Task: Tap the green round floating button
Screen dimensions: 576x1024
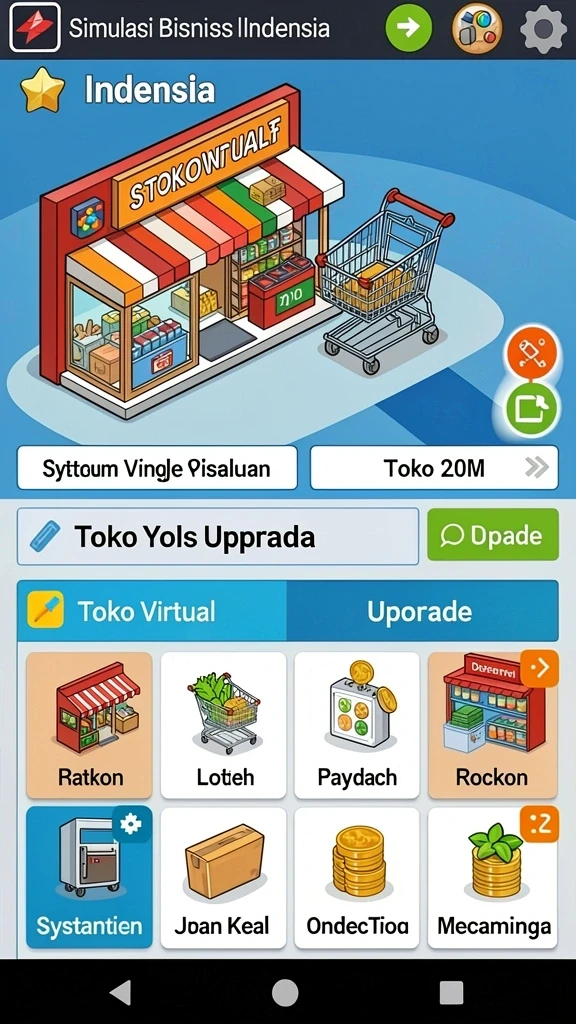Action: (532, 410)
